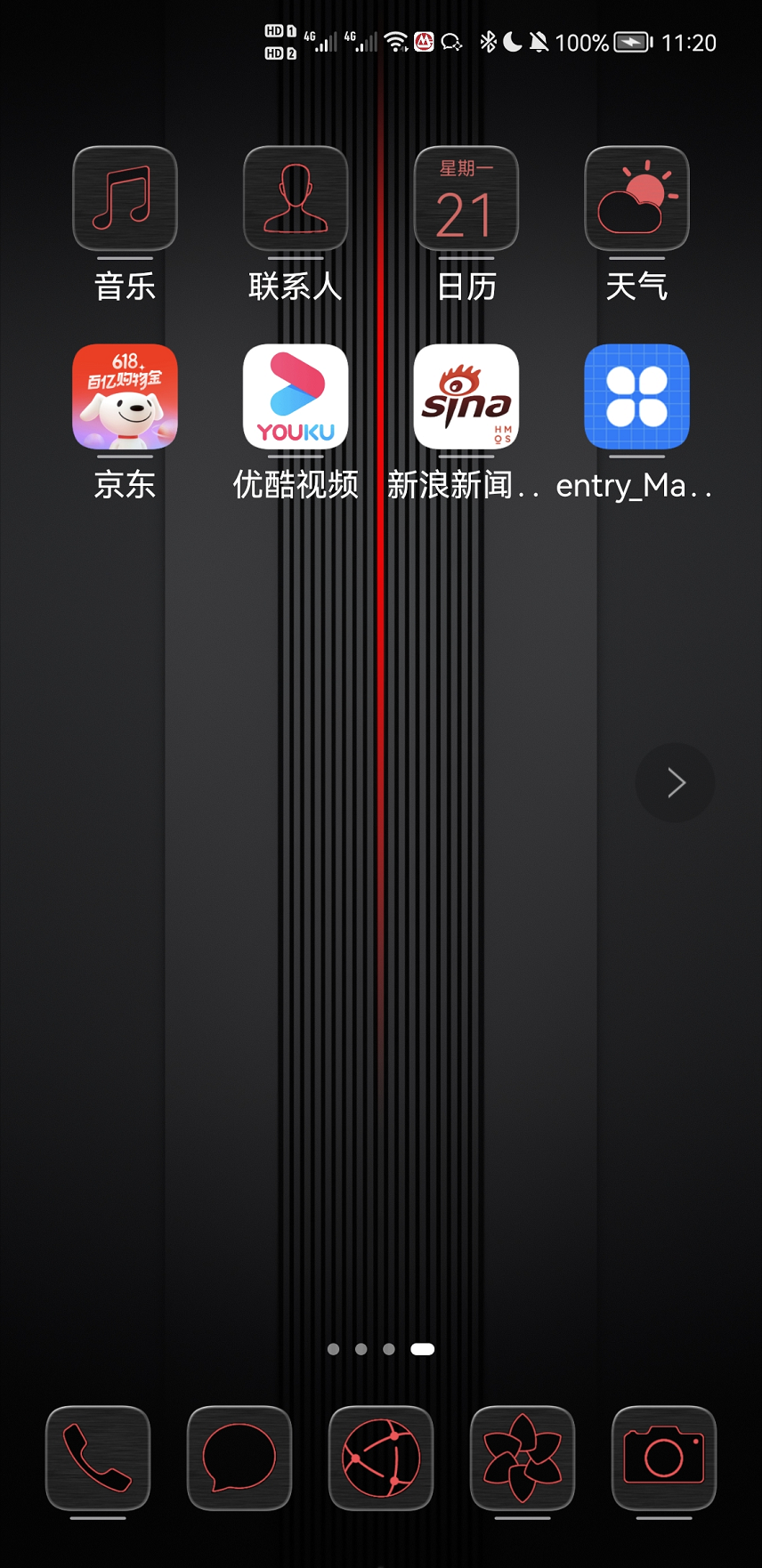Viewport: 762px width, 1568px height.
Task: Open the gallery app in dock
Action: pyautogui.click(x=523, y=1458)
